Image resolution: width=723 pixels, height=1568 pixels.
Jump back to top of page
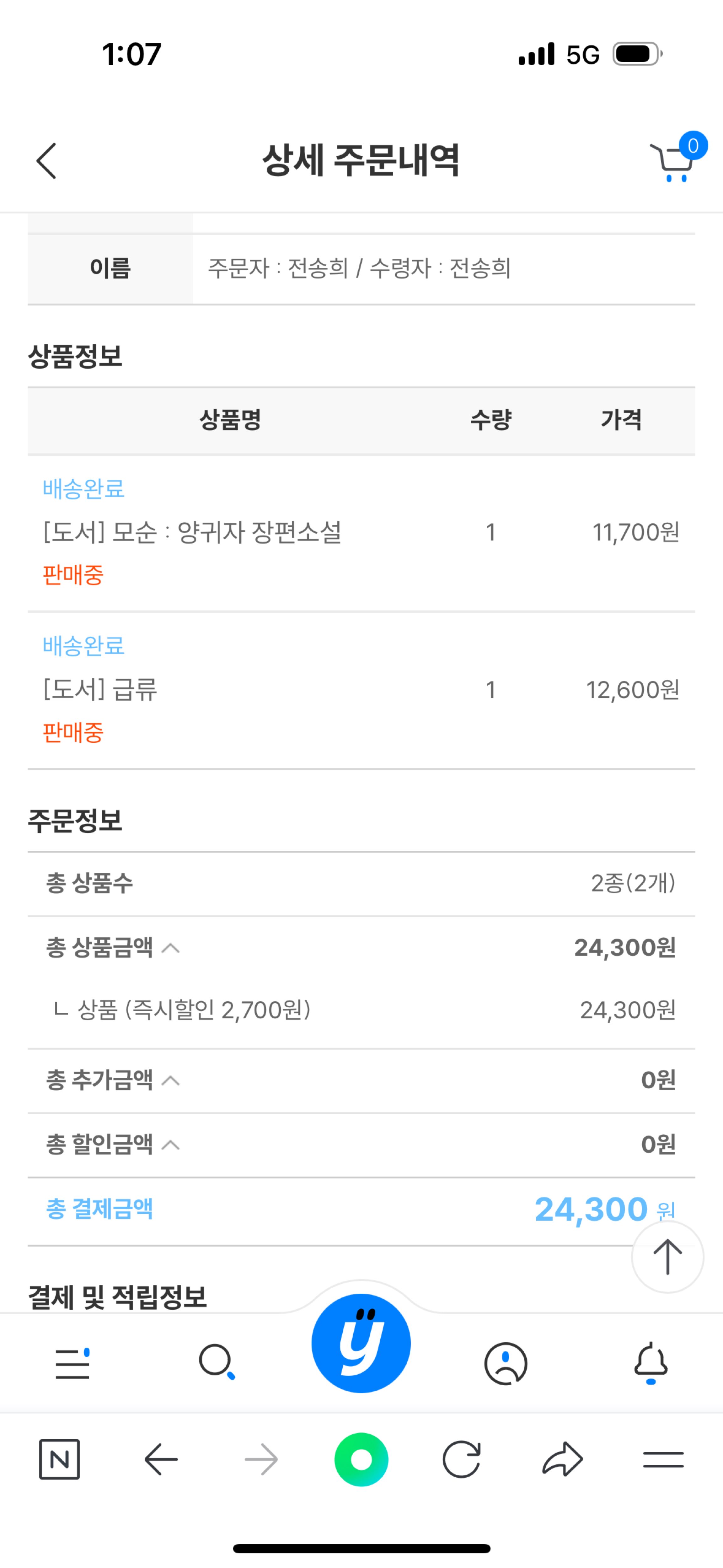coord(668,1256)
